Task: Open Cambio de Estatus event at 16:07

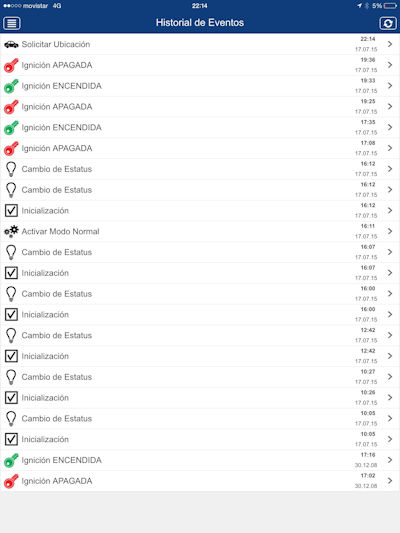Action: (x=200, y=252)
